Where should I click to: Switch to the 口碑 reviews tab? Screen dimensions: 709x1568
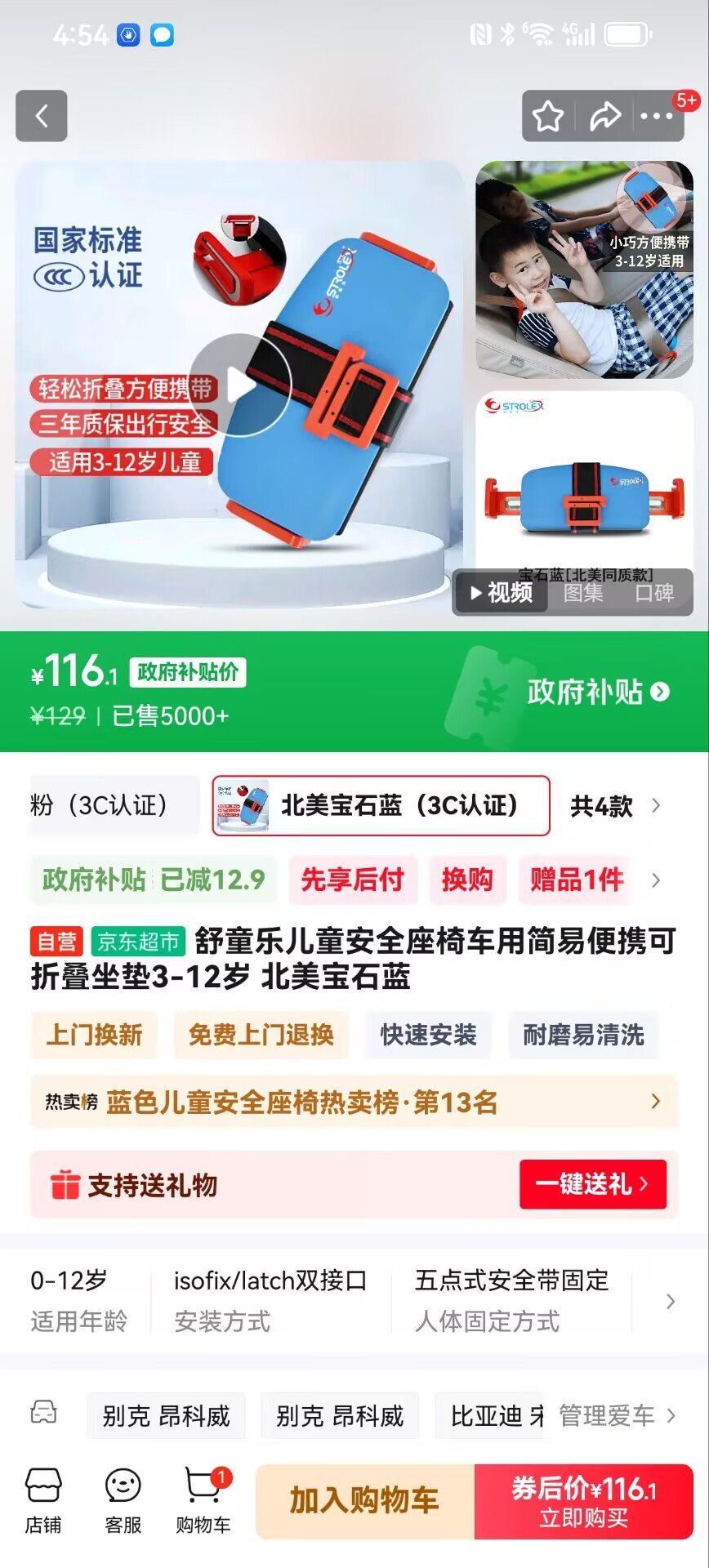654,592
